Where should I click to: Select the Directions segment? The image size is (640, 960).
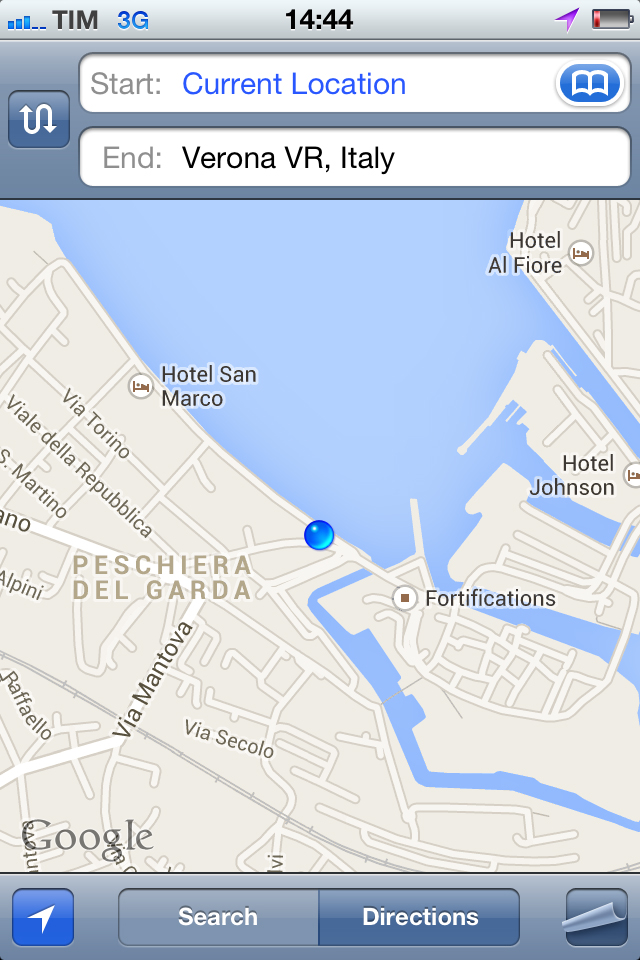tap(420, 917)
